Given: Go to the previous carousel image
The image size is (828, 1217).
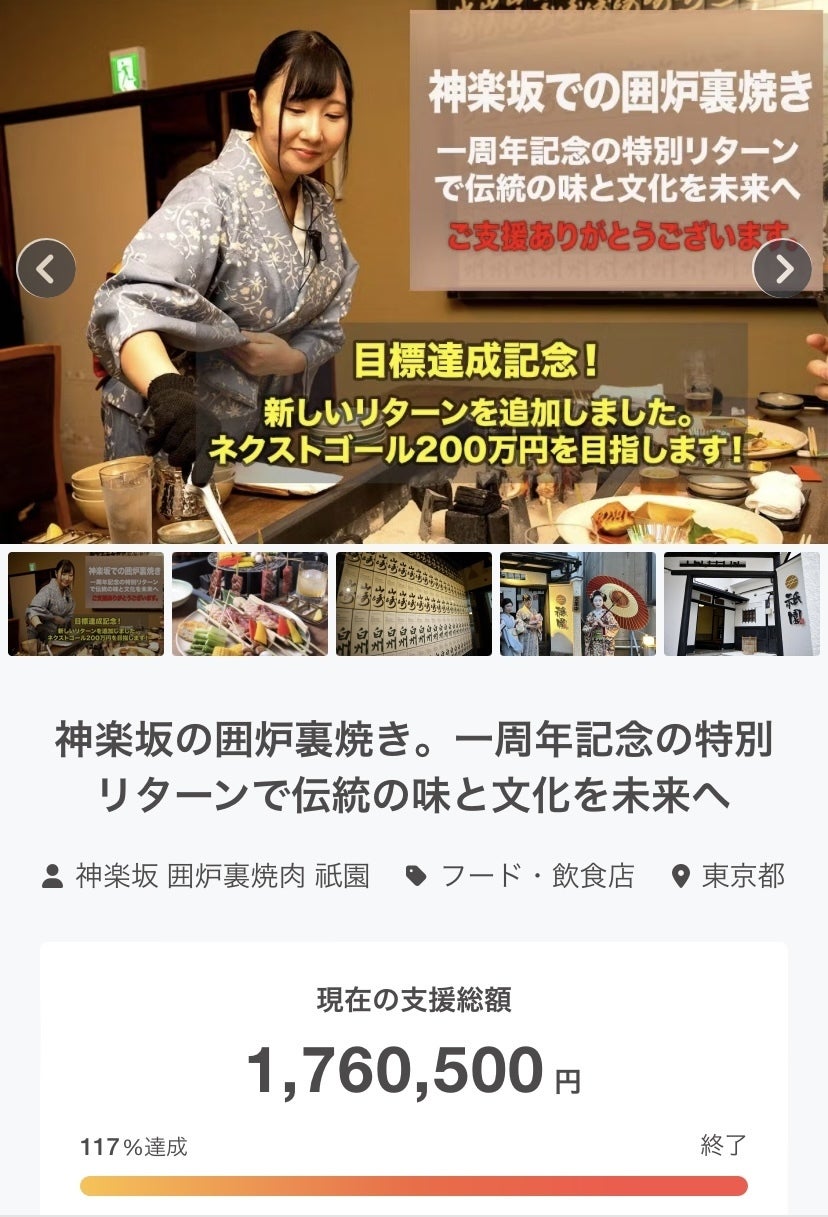Looking at the screenshot, I should tap(46, 268).
